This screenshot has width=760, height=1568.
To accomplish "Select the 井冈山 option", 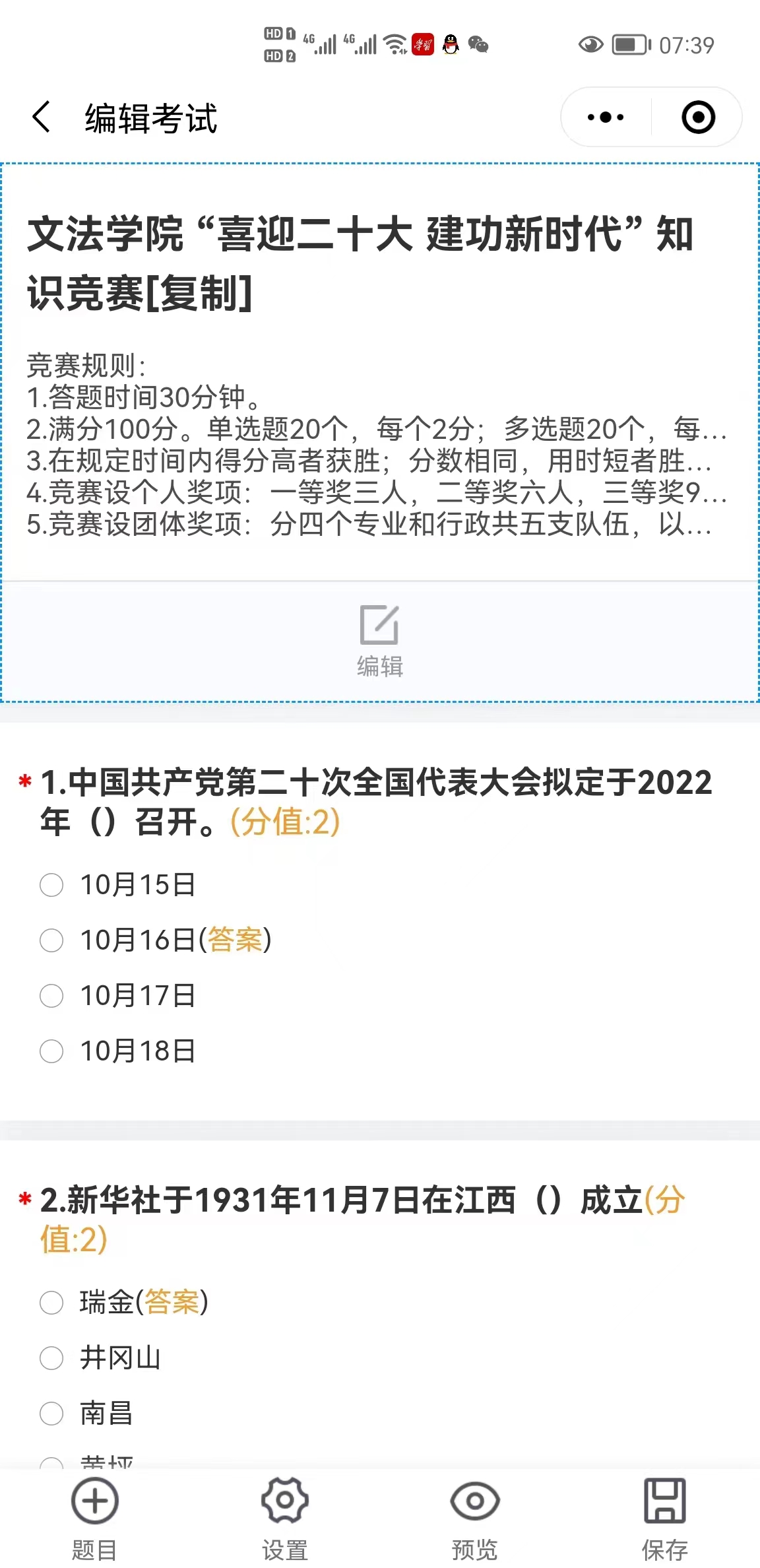I will pos(51,1358).
